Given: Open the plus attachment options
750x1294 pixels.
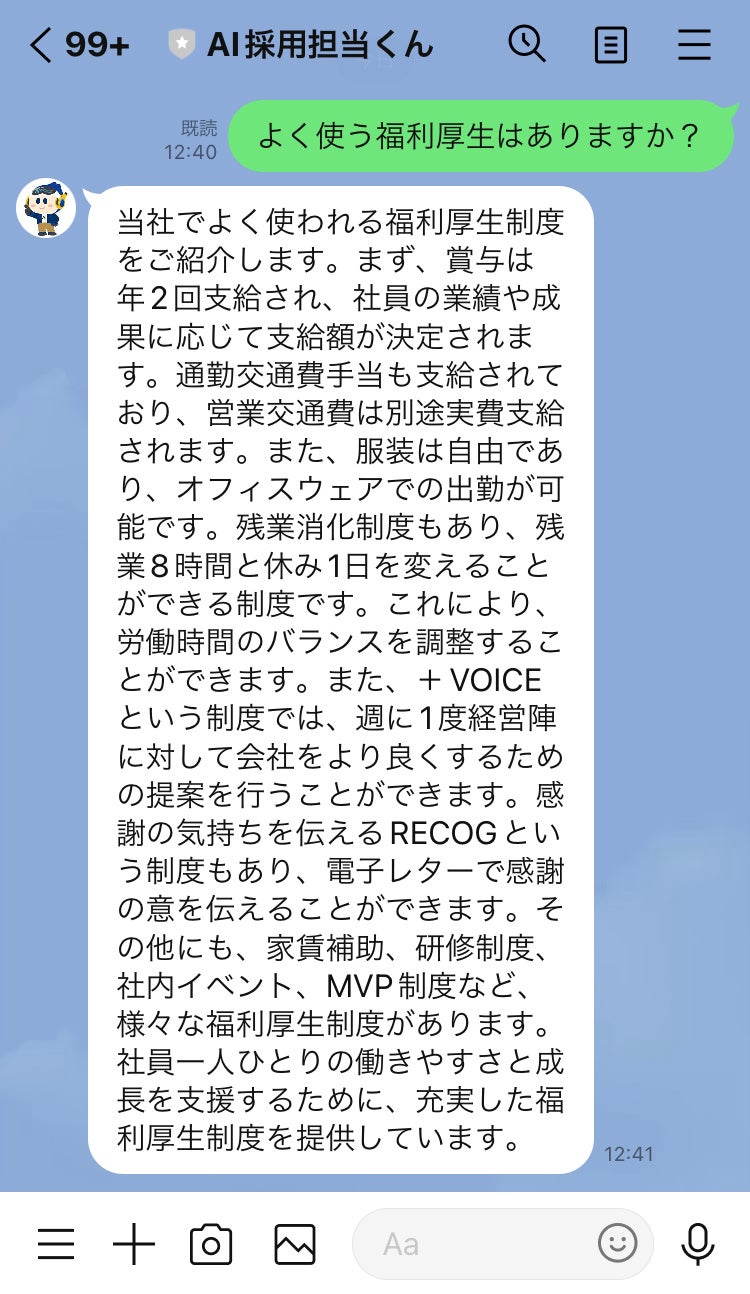Looking at the screenshot, I should tap(134, 1244).
